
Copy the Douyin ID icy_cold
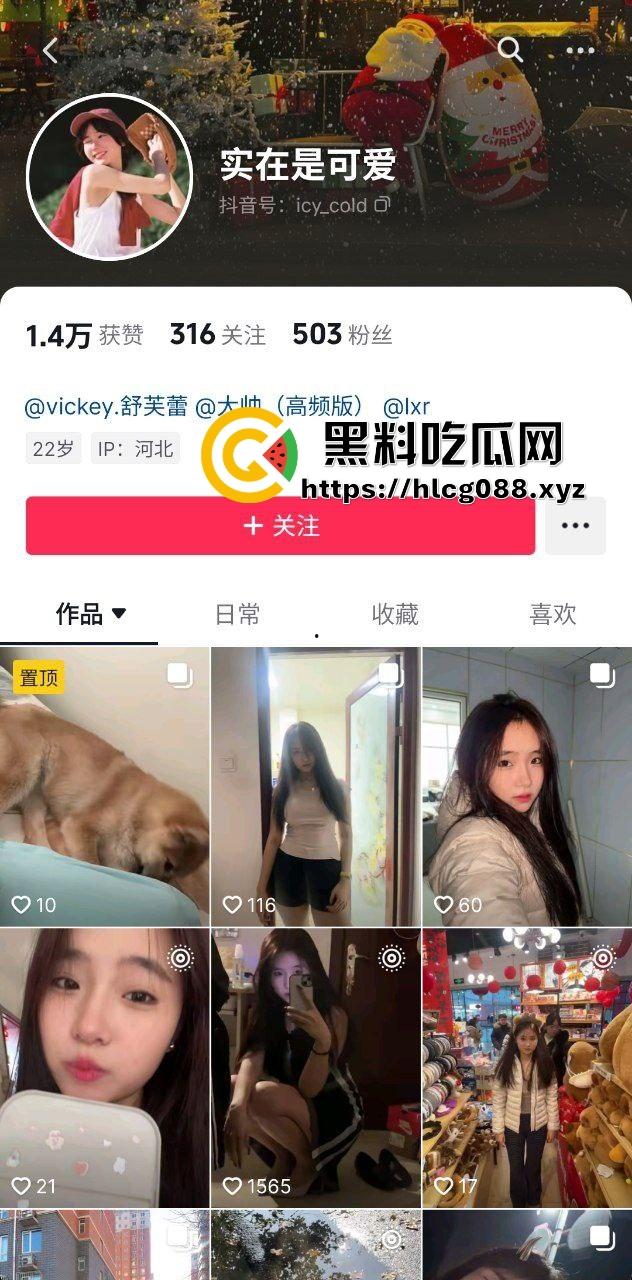tap(382, 205)
